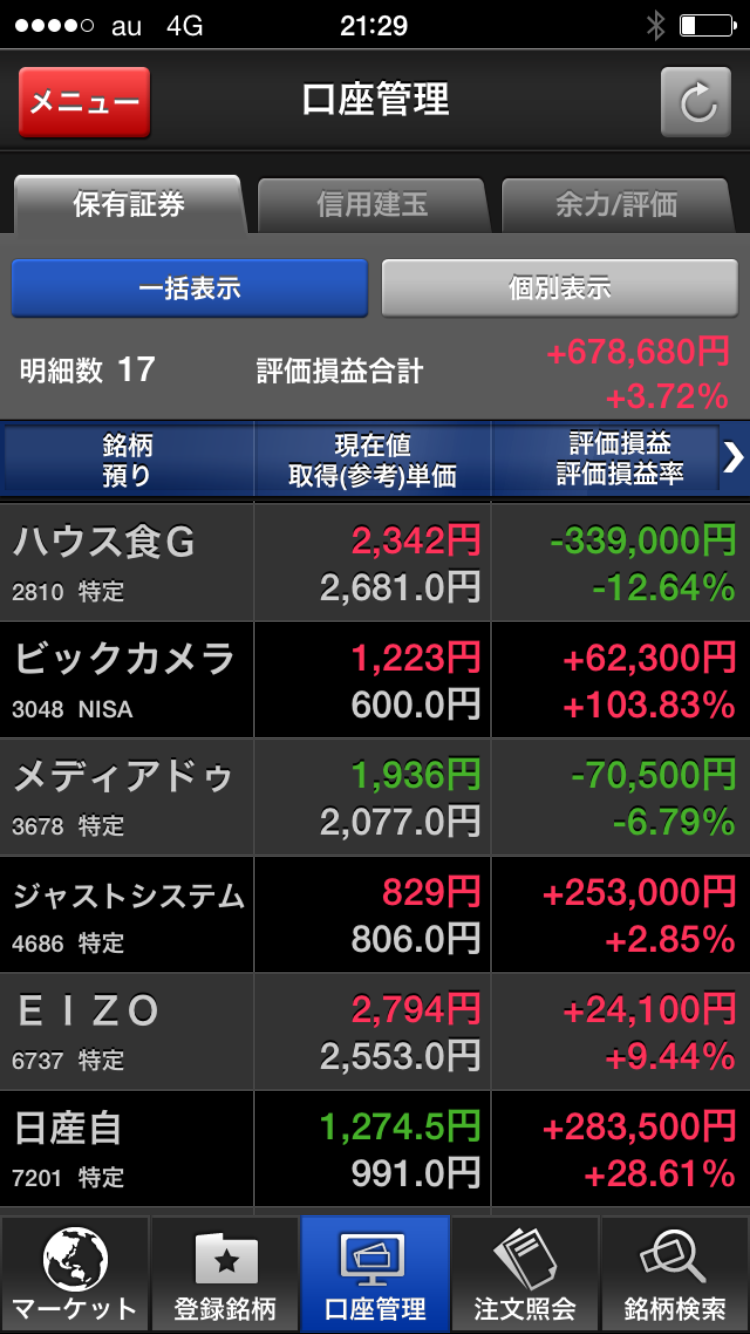Viewport: 750px width, 1334px height.
Task: View the メディアドゥ holding details
Action: pos(374,797)
